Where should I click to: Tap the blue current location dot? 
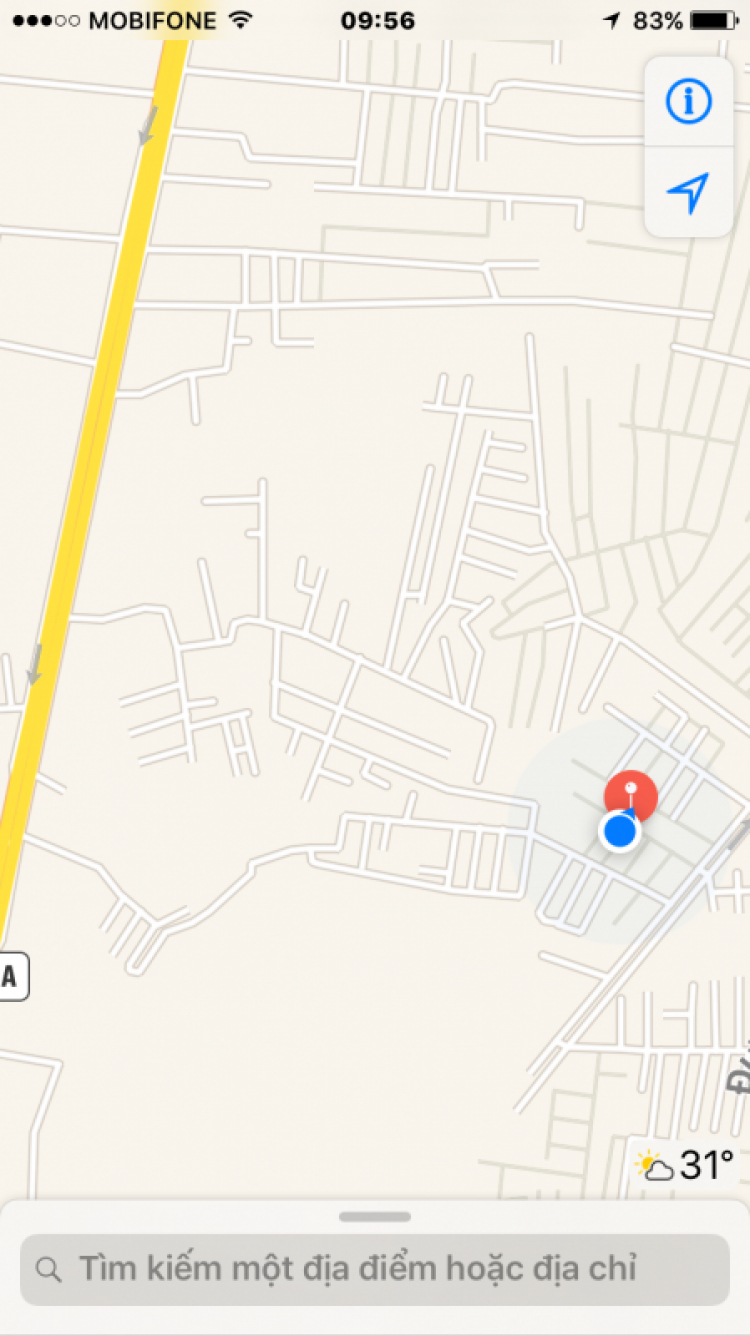pyautogui.click(x=620, y=832)
